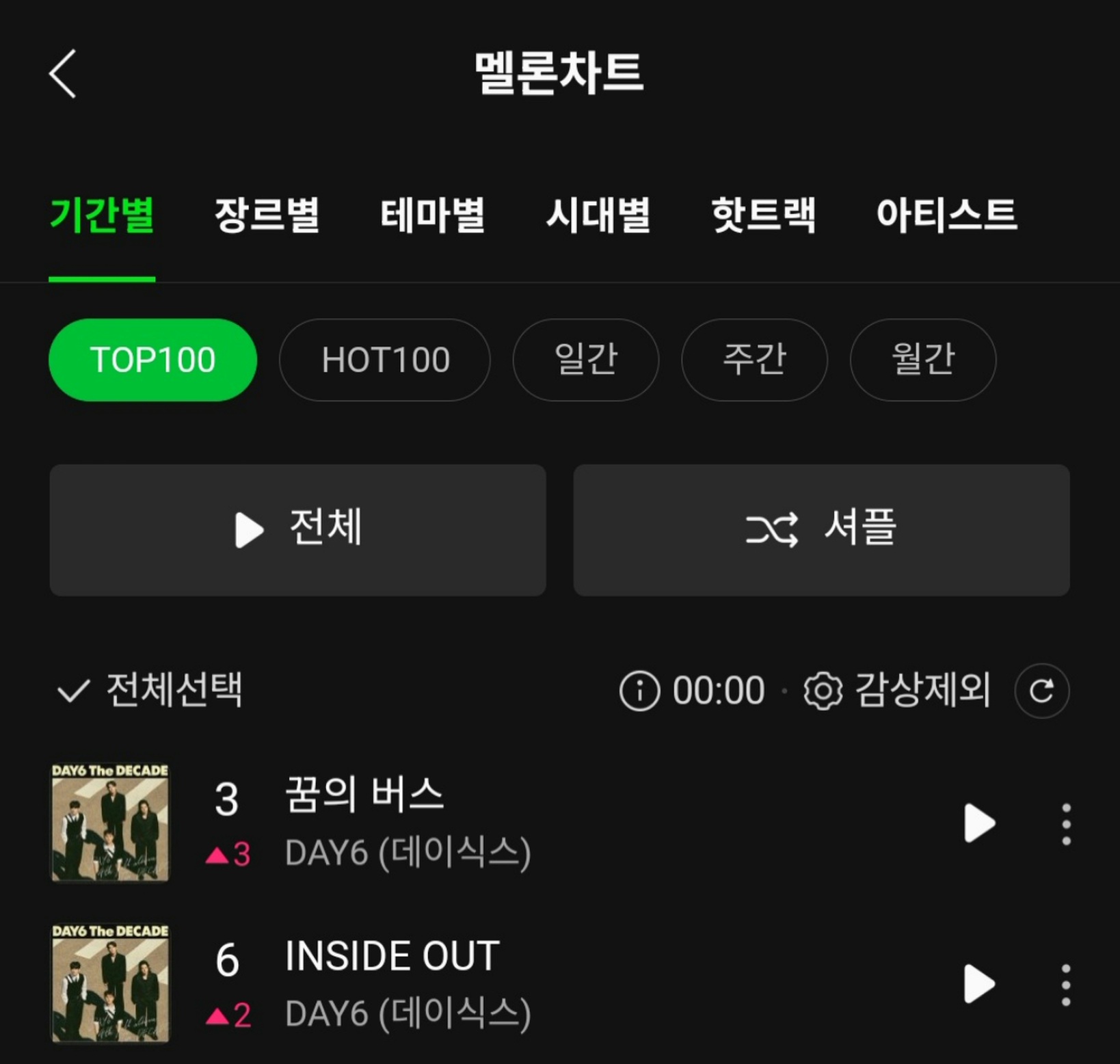Show the 일간 chart

[586, 360]
